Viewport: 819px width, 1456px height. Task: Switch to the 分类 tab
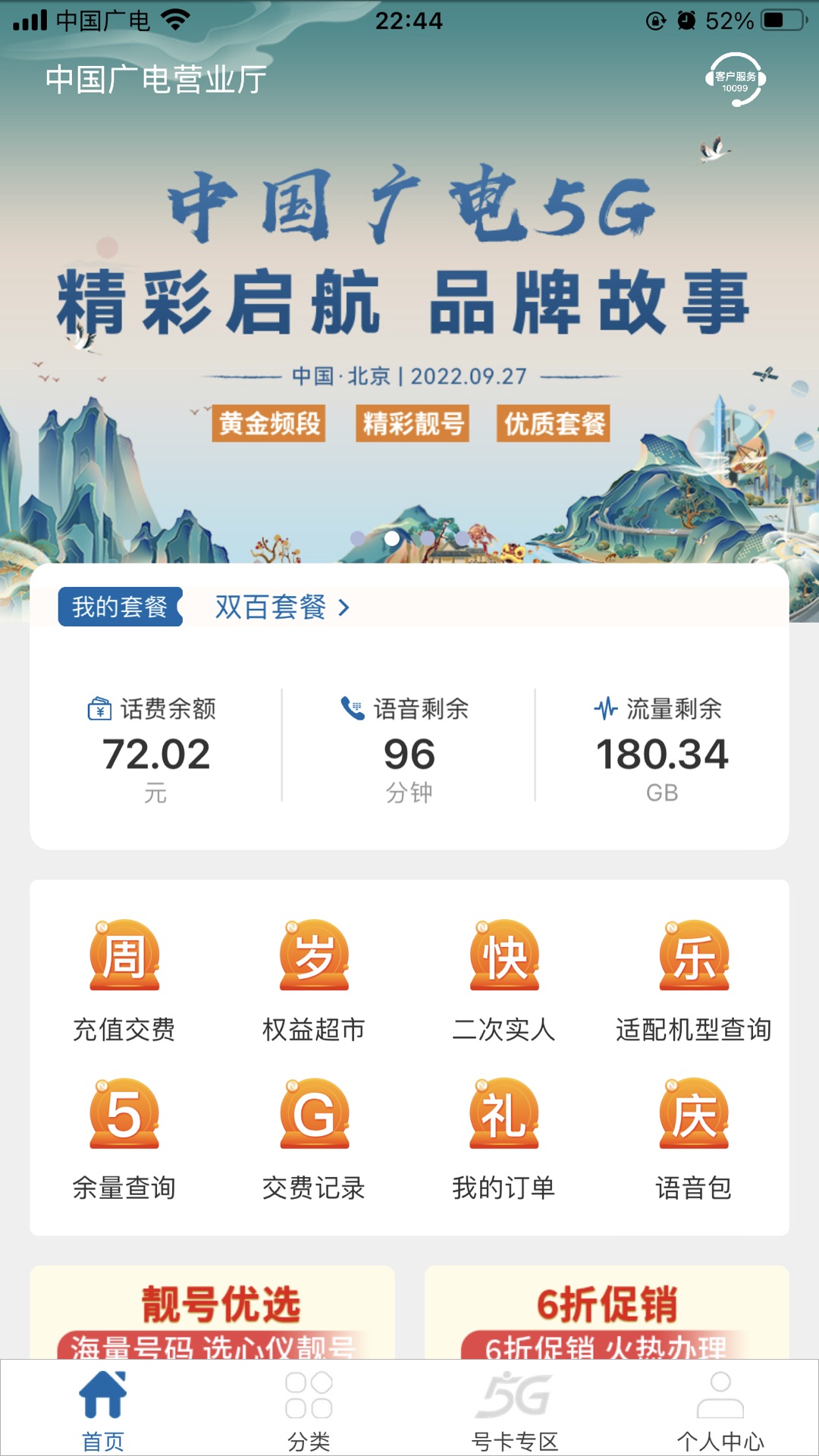[x=309, y=1409]
